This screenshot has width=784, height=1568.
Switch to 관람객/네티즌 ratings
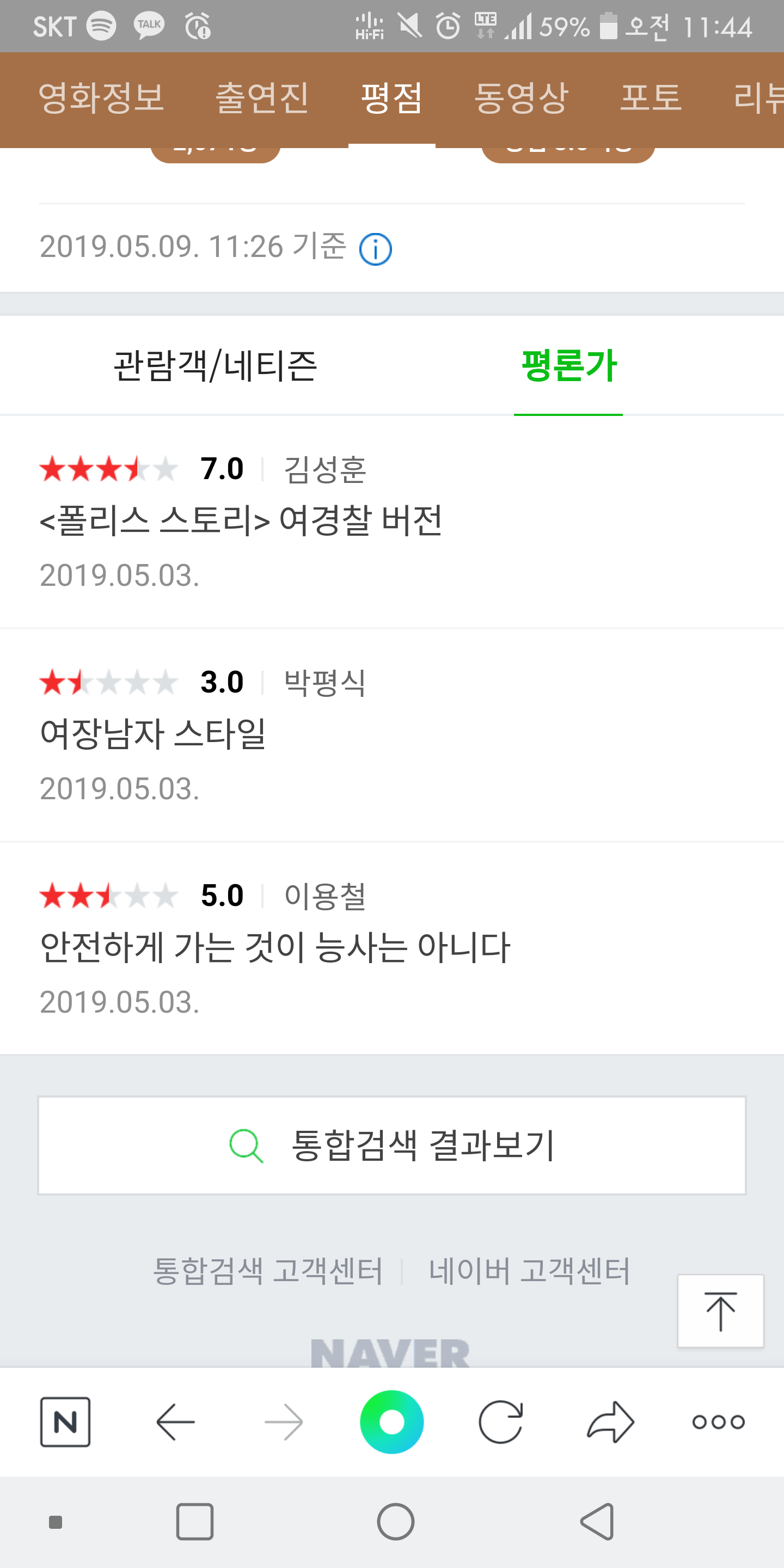coord(216,365)
